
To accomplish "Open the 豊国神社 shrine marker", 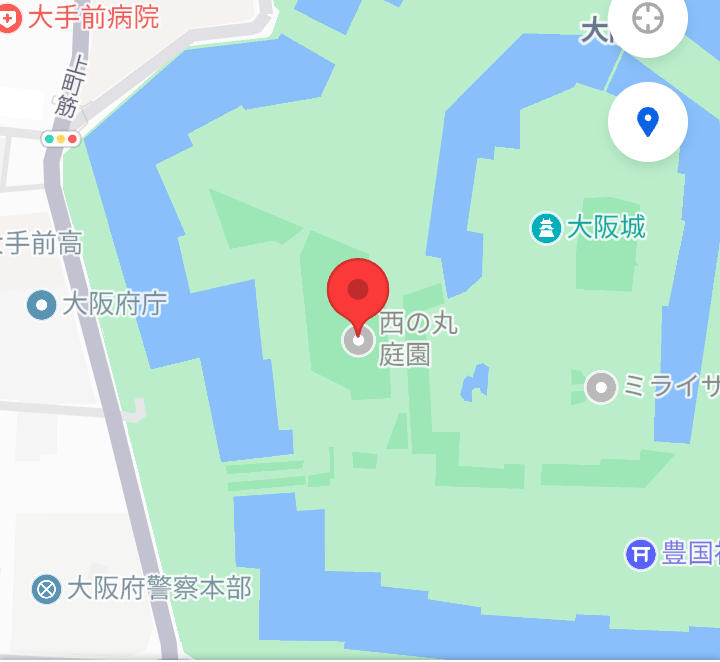I will click(640, 553).
